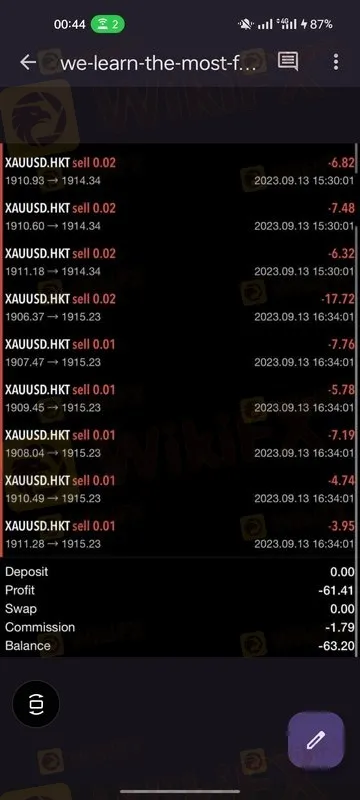360x800 pixels.
Task: Tap the round view-mode button at bottom left
Action: pos(36,704)
